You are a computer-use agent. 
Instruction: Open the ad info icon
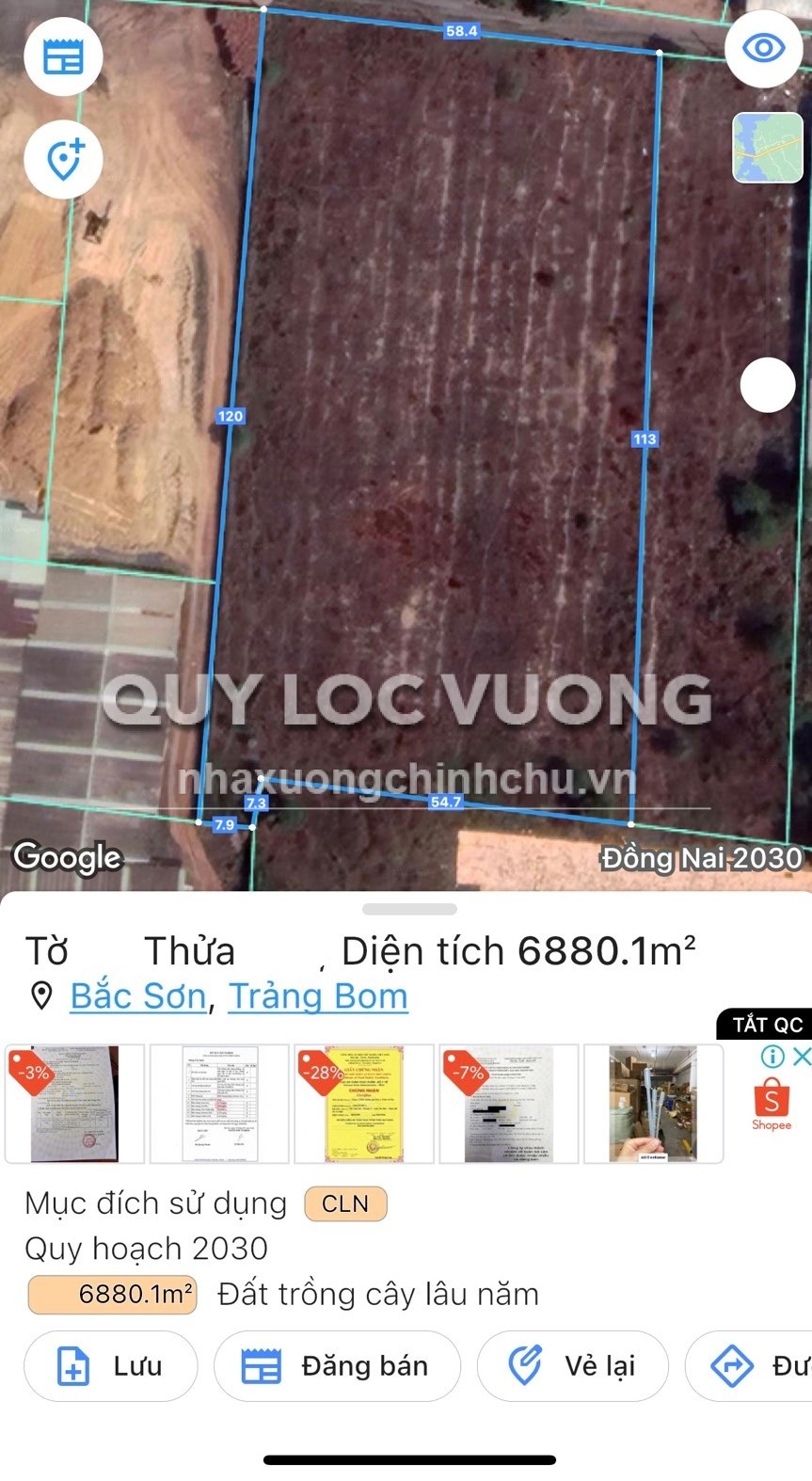pyautogui.click(x=772, y=1056)
